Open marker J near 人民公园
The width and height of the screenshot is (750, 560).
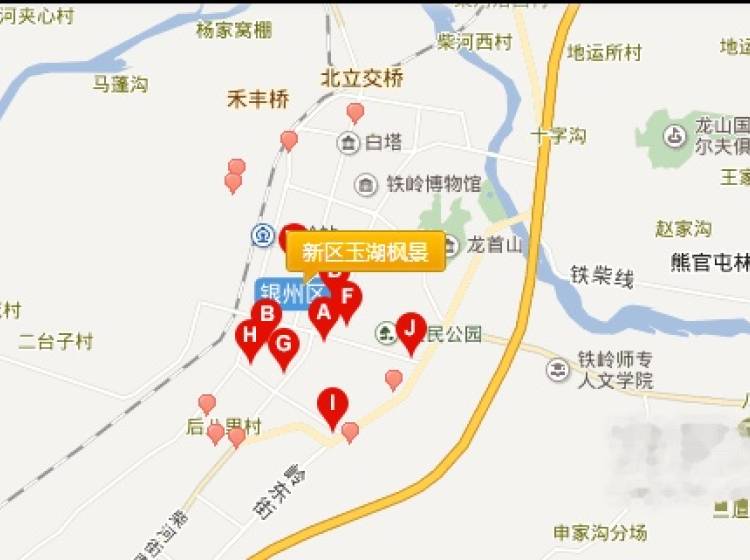coord(410,328)
